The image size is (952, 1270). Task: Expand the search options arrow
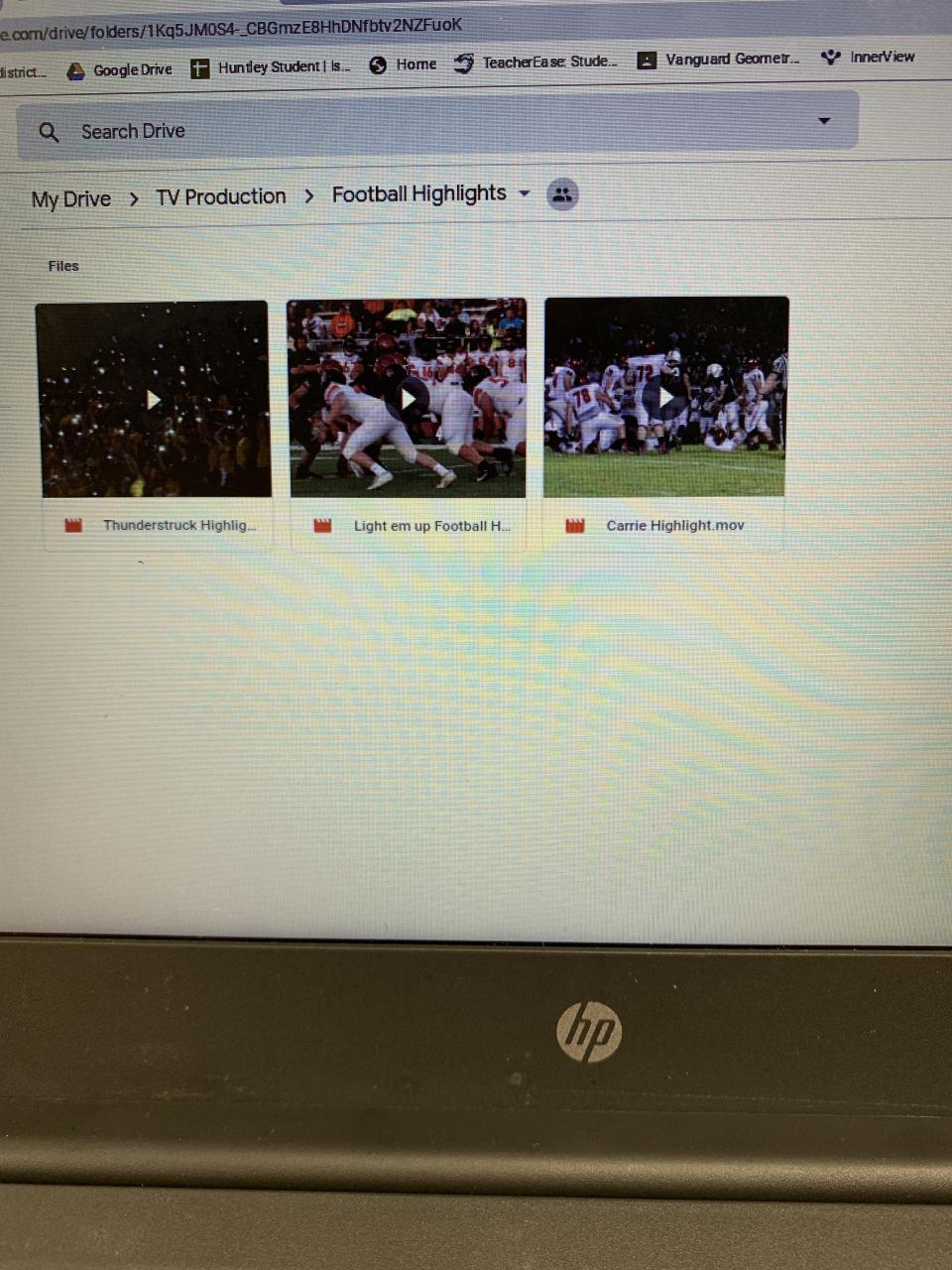point(823,121)
